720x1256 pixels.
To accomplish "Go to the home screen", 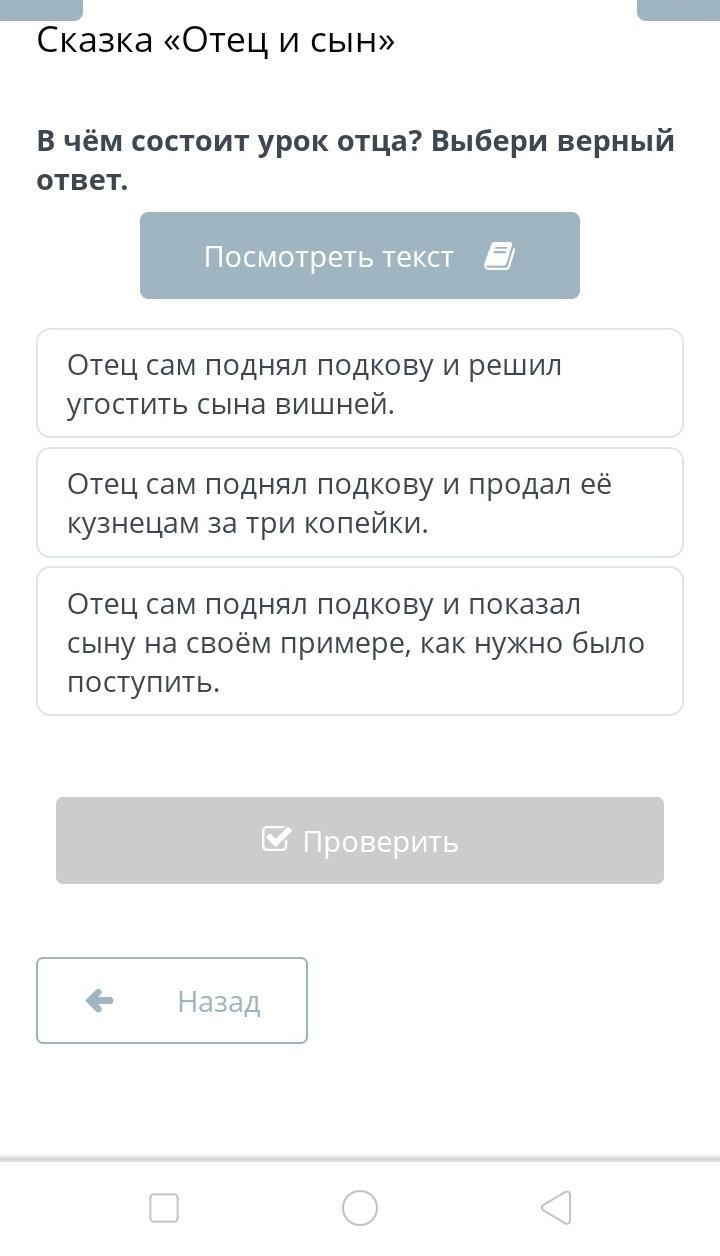I will 360,1208.
